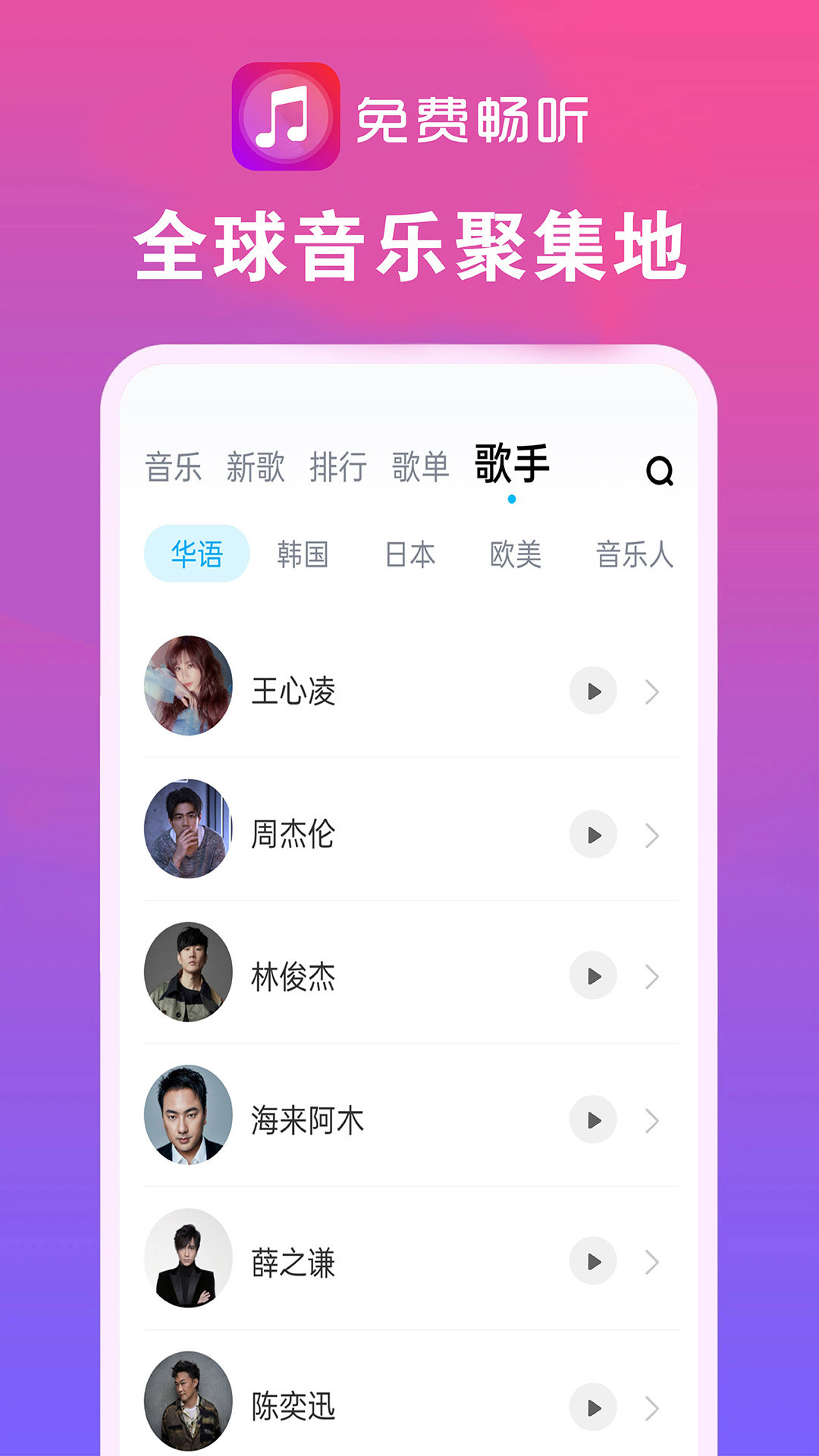Screen dimensions: 819x1456
Task: Select the 华语 region filter
Action: pyautogui.click(x=196, y=554)
